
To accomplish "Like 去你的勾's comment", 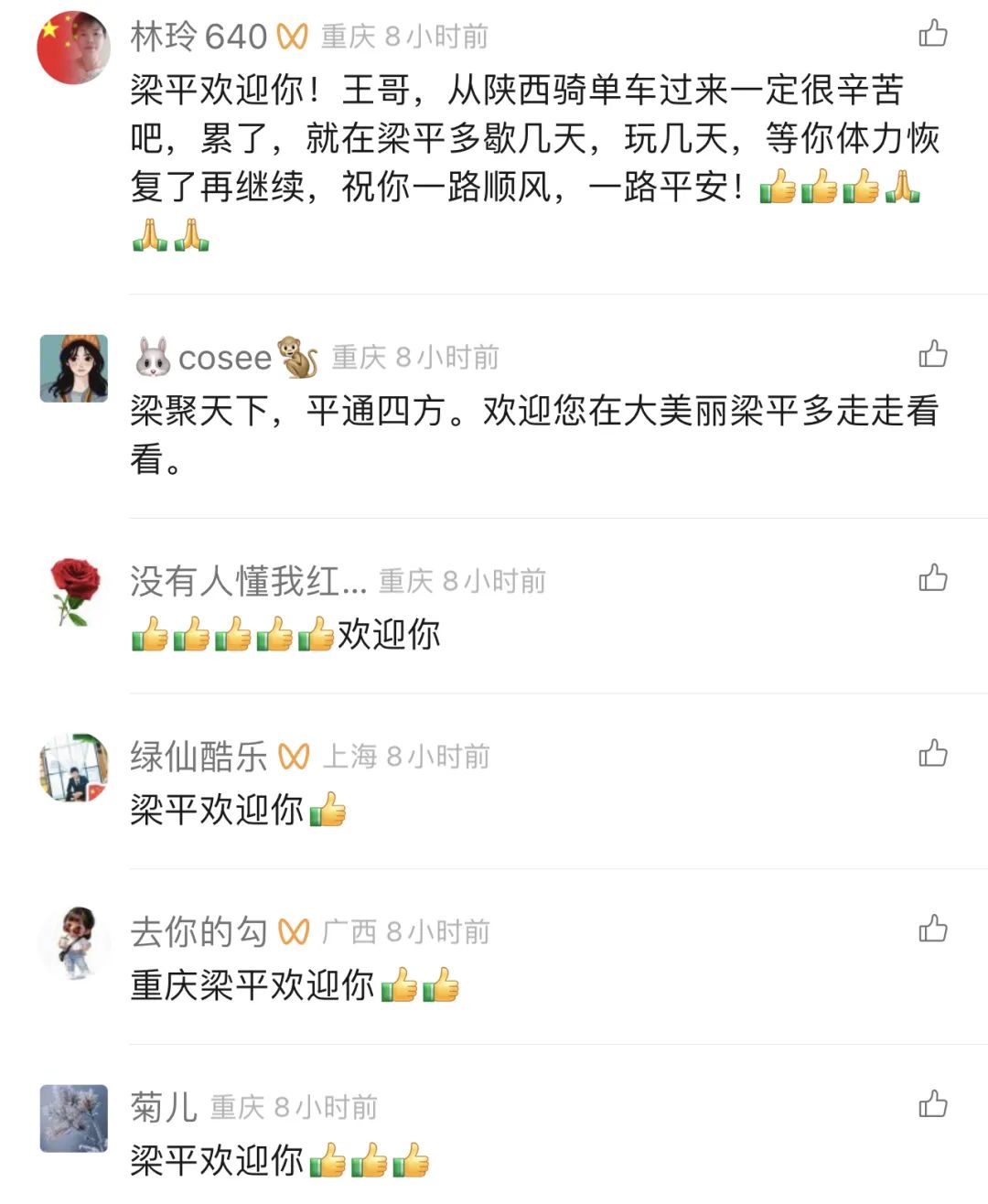I will [x=932, y=930].
